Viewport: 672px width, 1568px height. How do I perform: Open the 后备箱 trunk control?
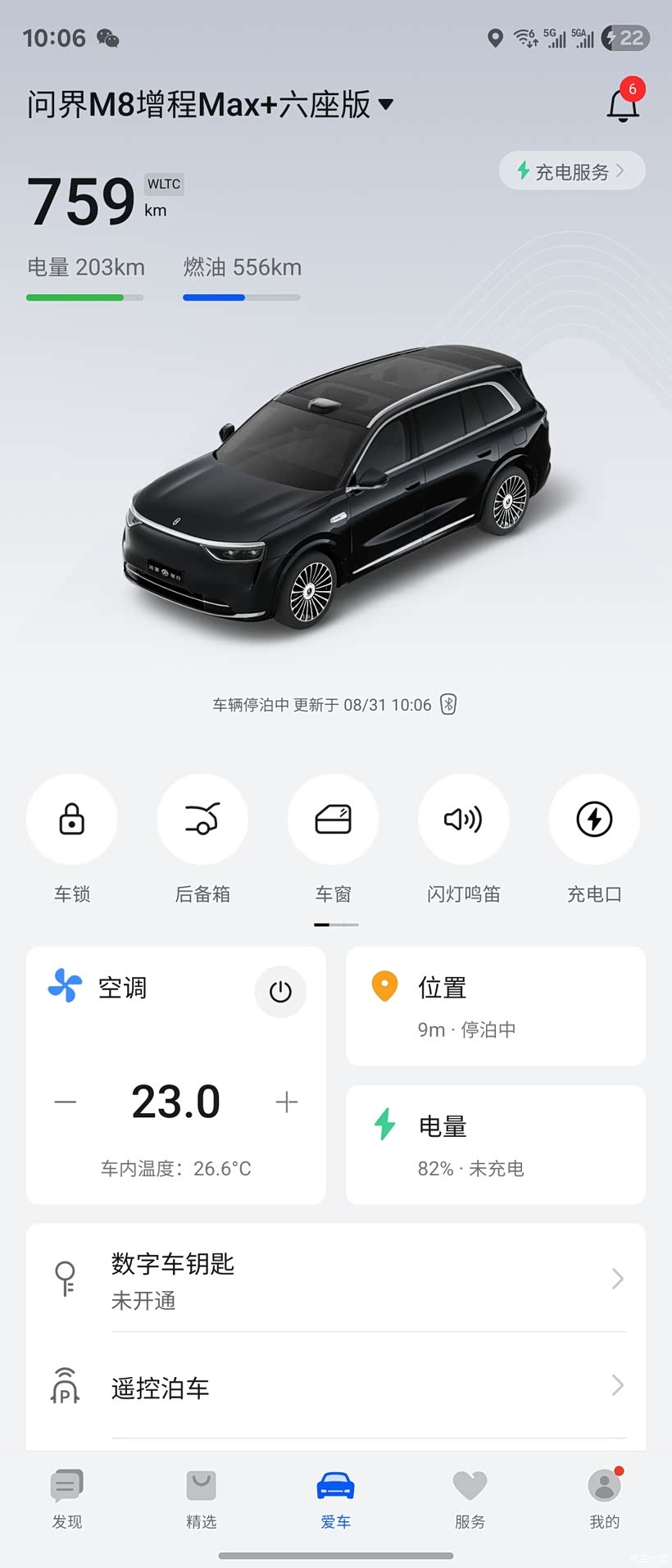(202, 819)
